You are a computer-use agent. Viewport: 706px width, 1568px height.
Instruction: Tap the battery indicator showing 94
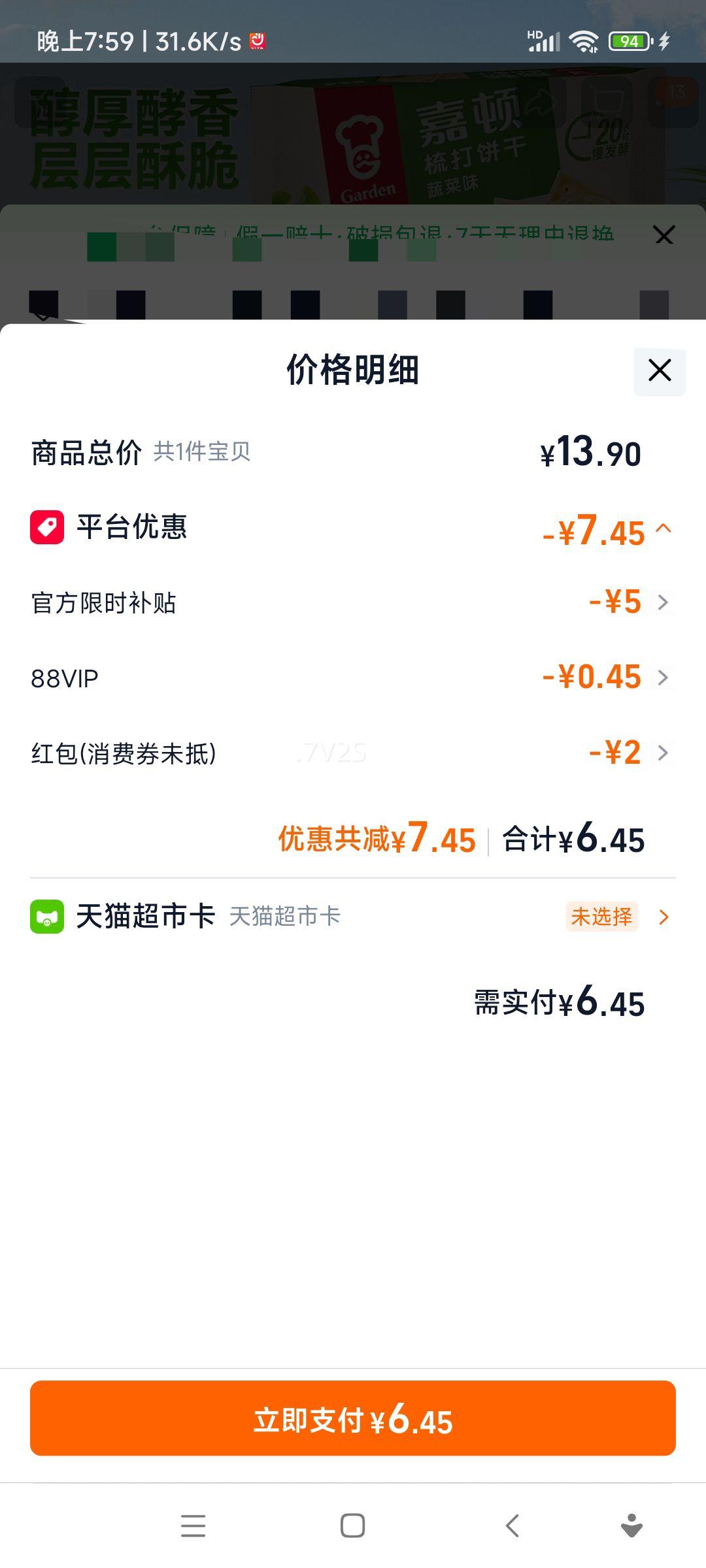point(628,41)
